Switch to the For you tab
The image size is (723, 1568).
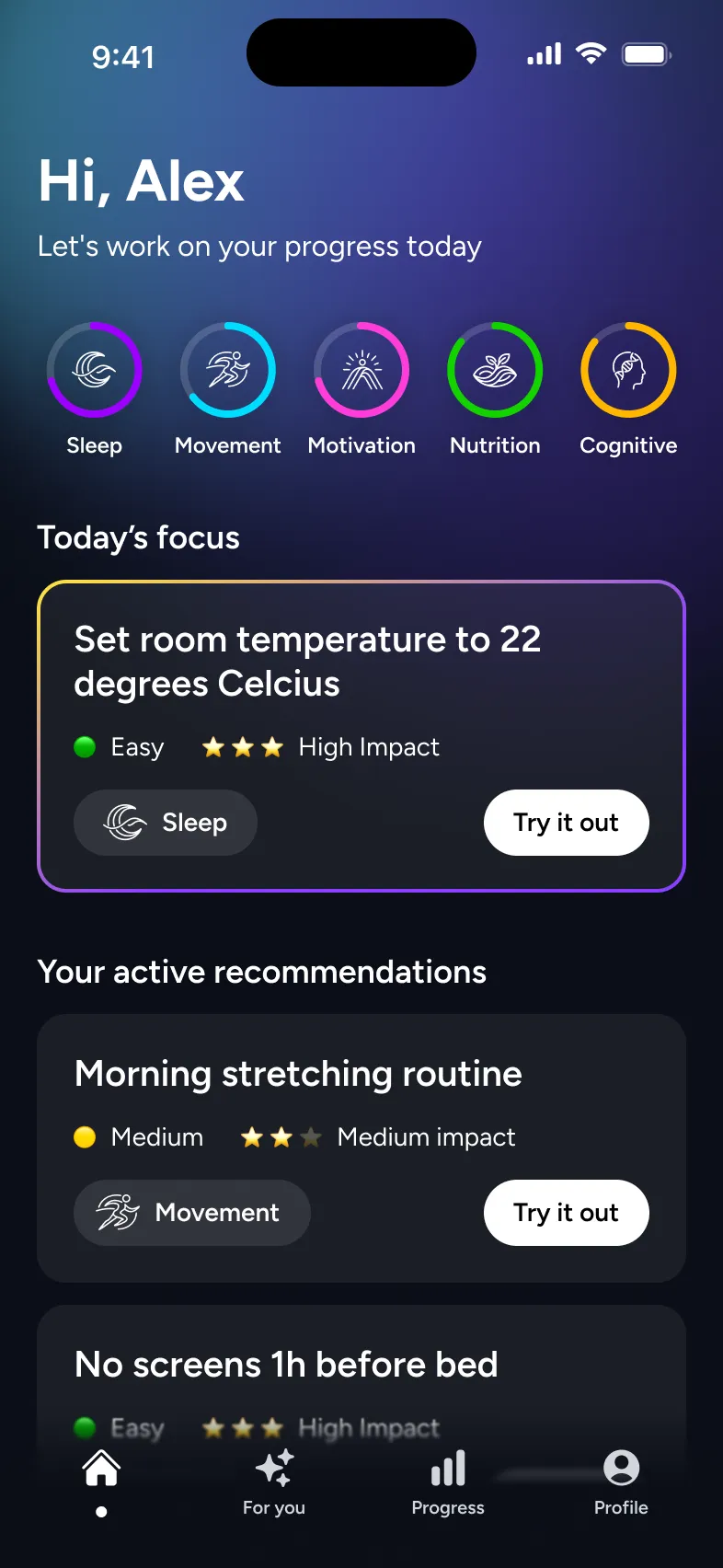point(274,1482)
